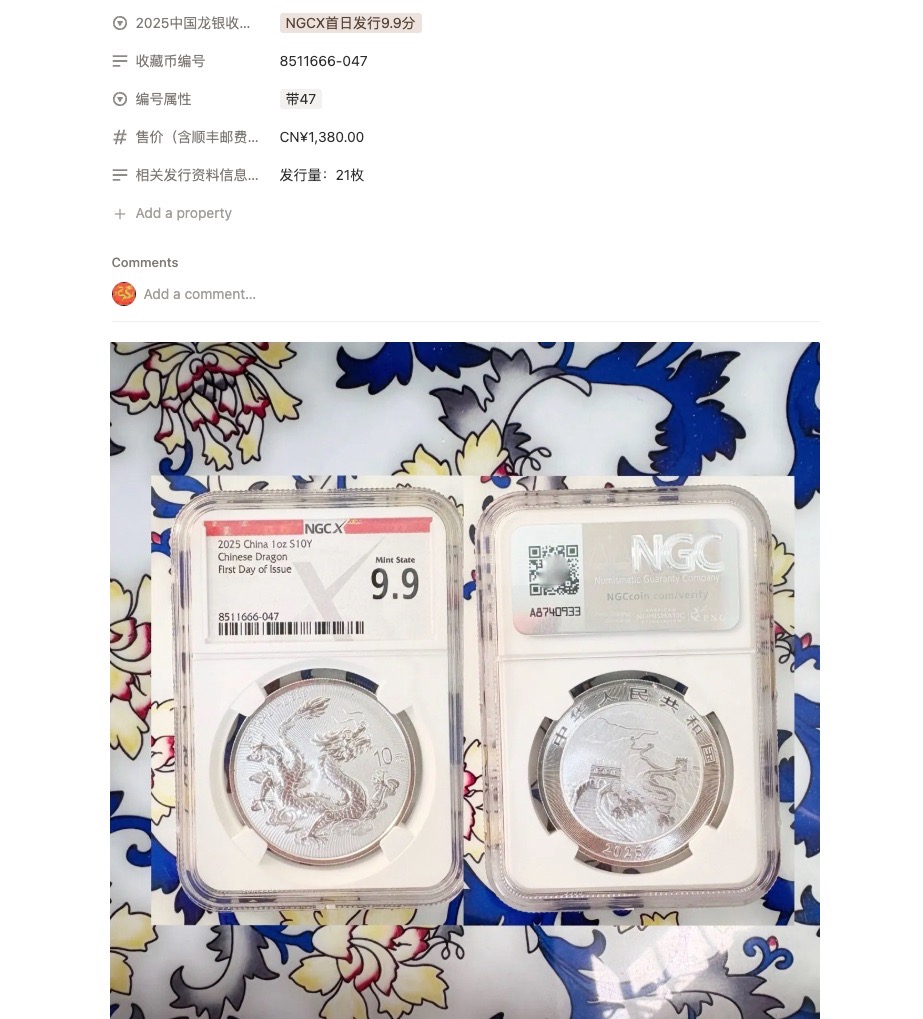Open the 编号属性 property name

[164, 99]
